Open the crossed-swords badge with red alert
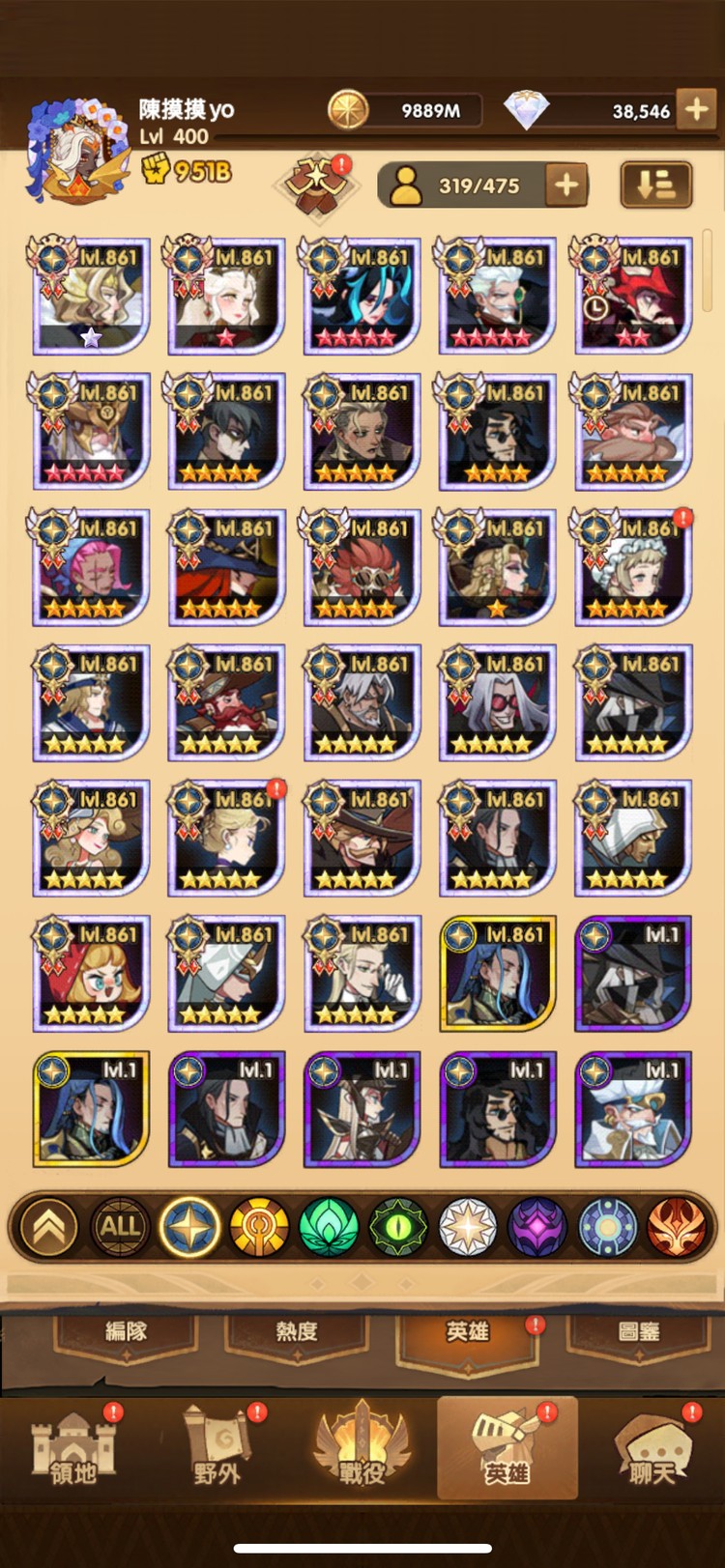Screen dimensions: 725x1568 (316, 184)
